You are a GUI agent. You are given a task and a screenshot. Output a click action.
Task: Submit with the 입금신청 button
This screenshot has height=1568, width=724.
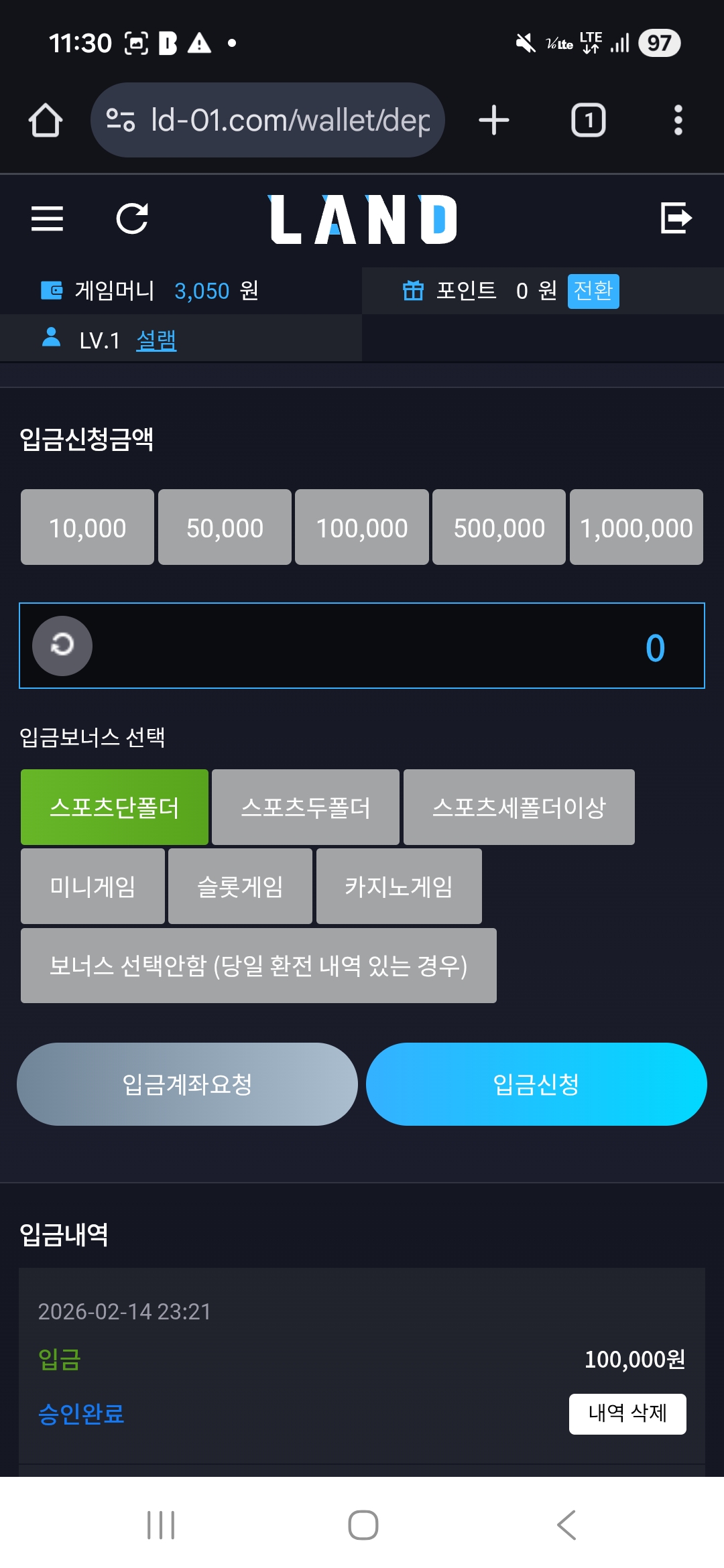click(536, 1084)
